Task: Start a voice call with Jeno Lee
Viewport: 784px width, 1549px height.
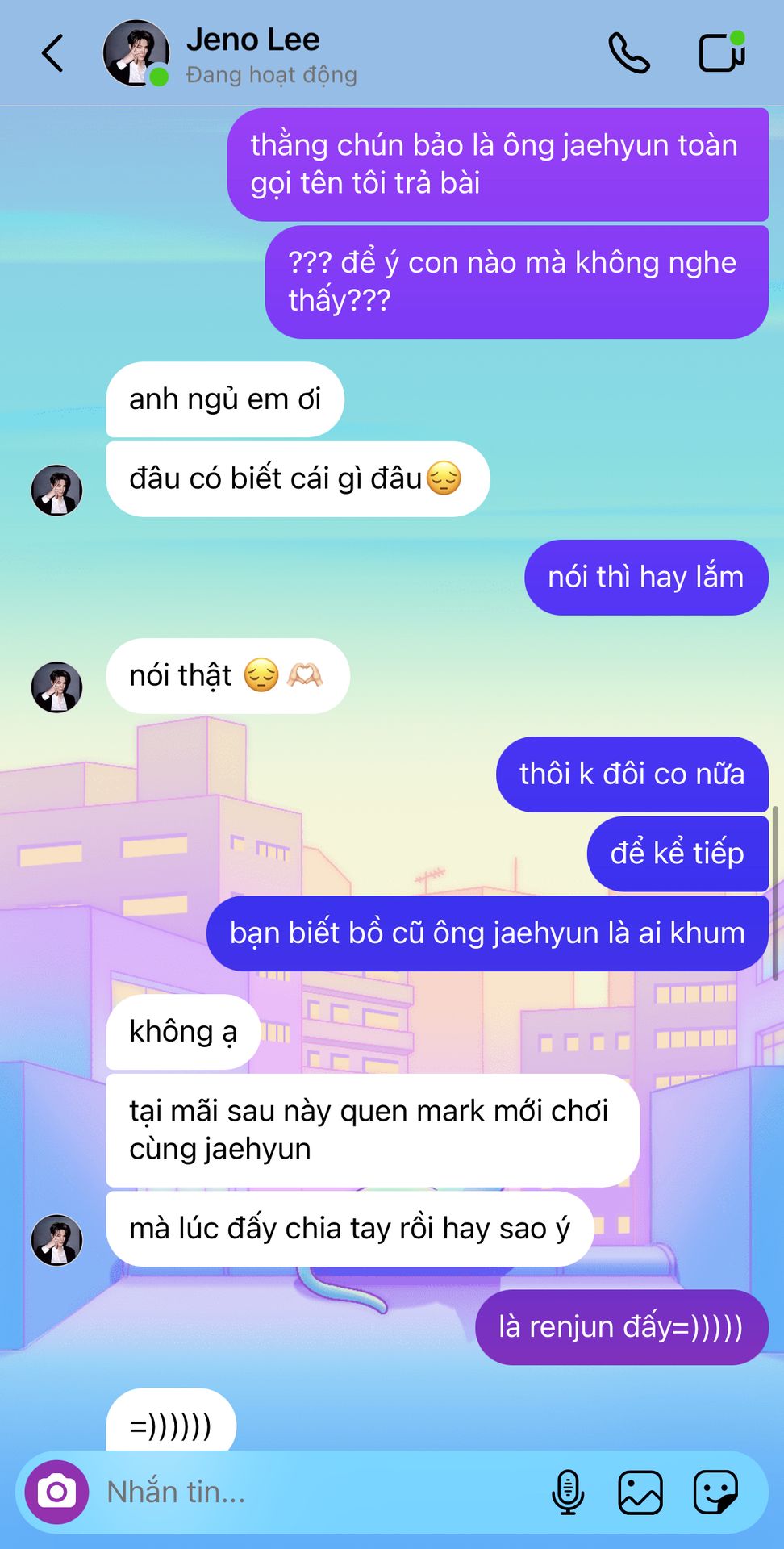Action: [x=629, y=54]
